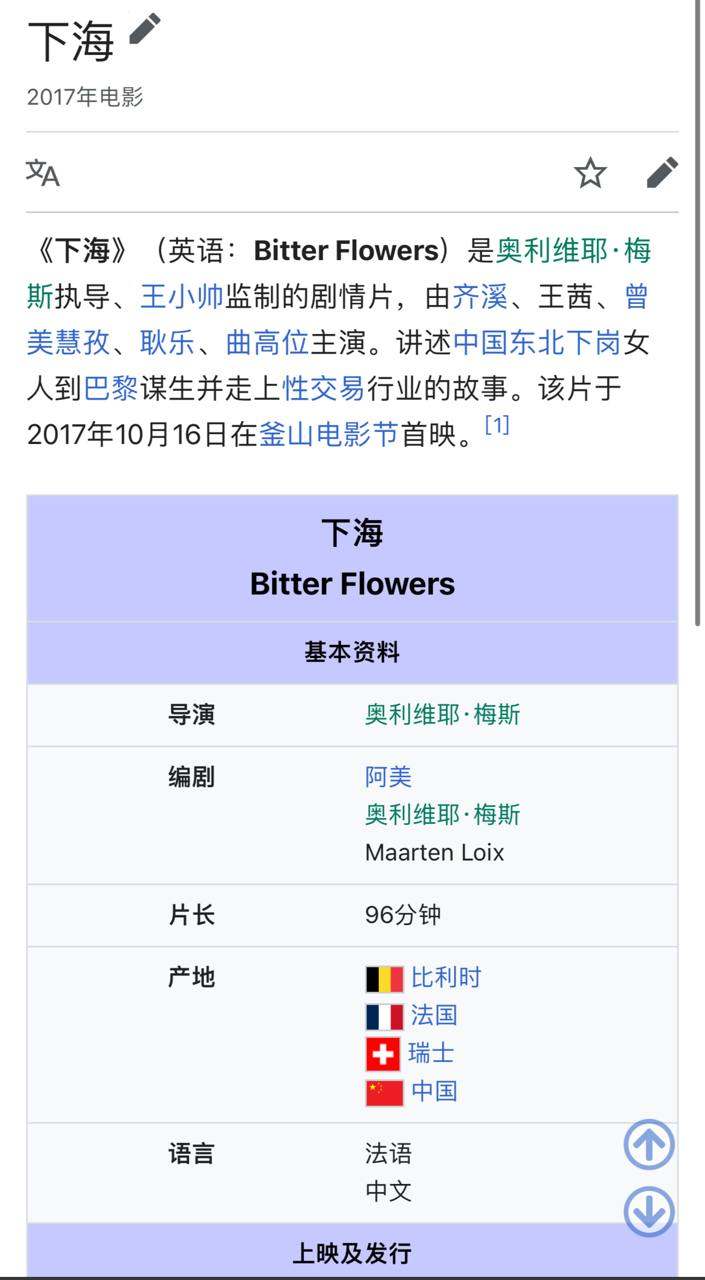Add this page to watchlist star
Viewport: 705px width, 1280px height.
click(x=590, y=173)
